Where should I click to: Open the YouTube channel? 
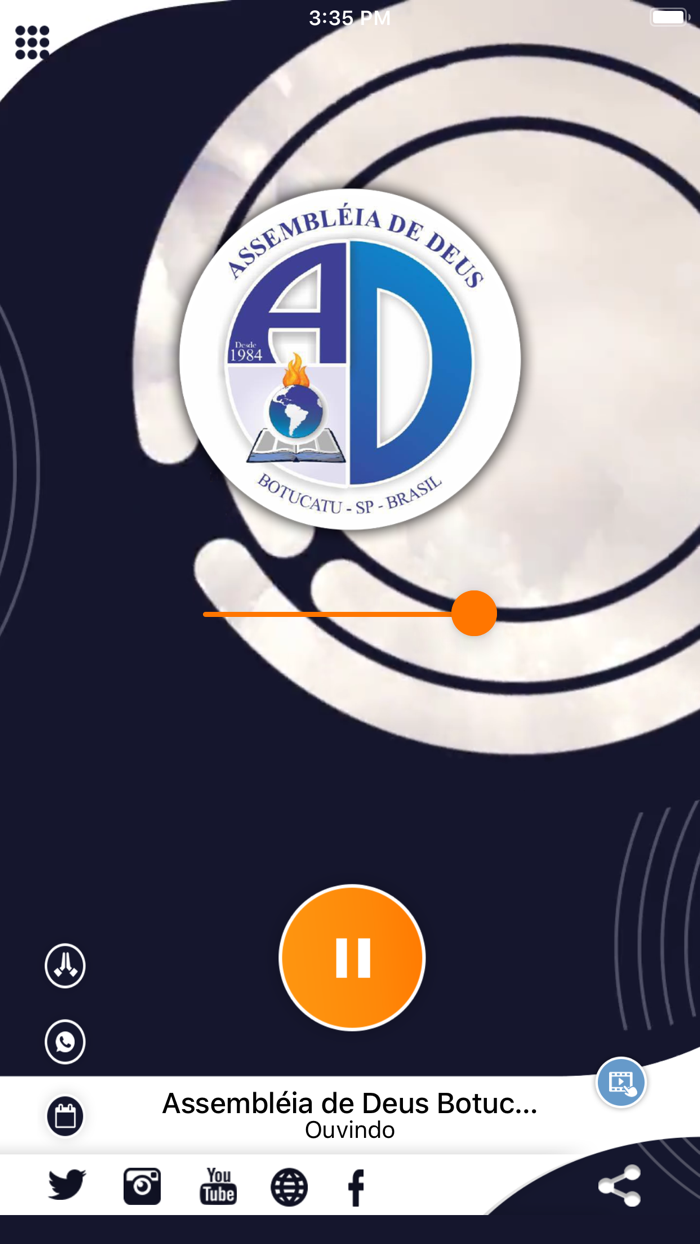(218, 1186)
